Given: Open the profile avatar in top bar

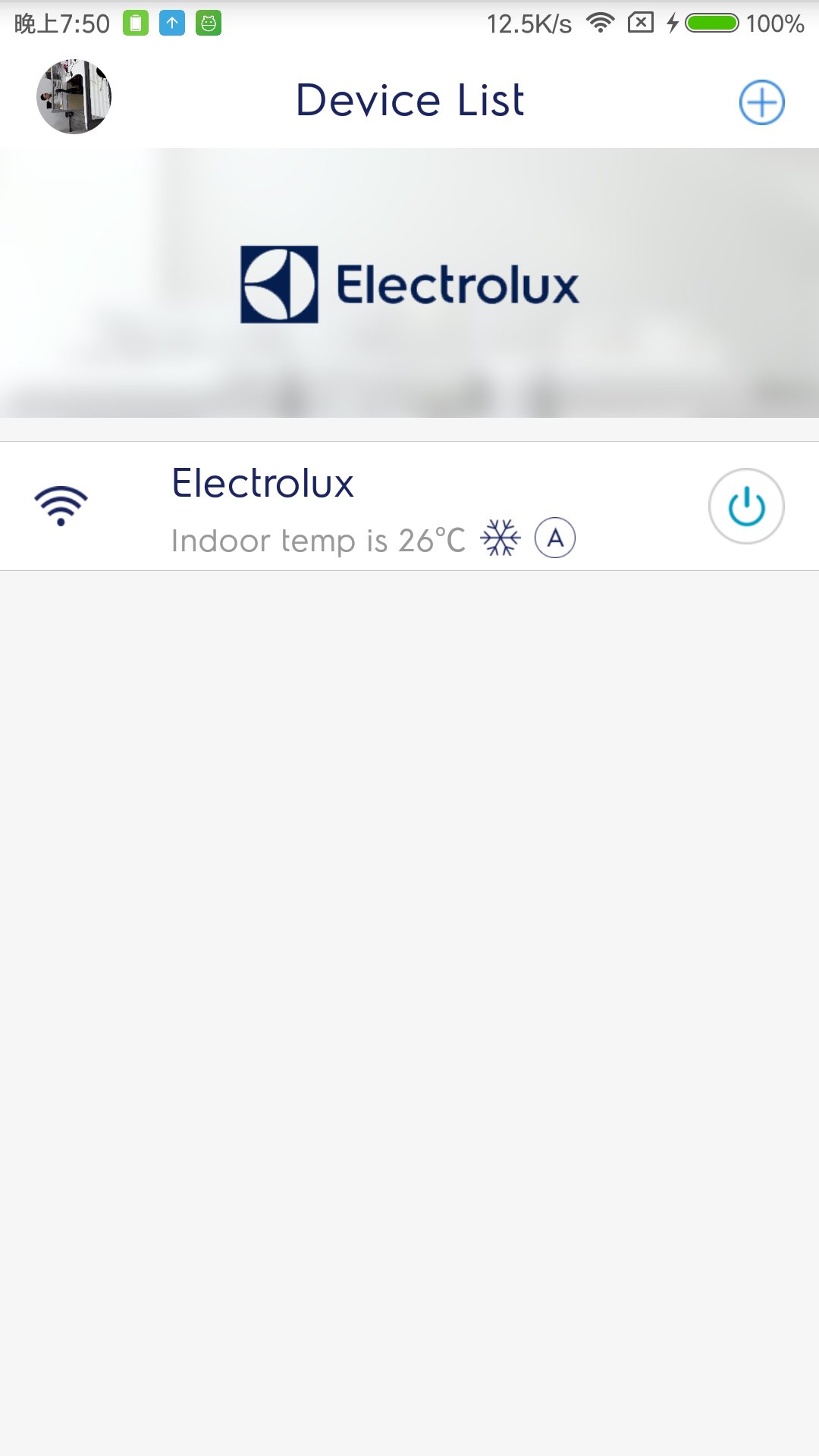Looking at the screenshot, I should click(74, 97).
